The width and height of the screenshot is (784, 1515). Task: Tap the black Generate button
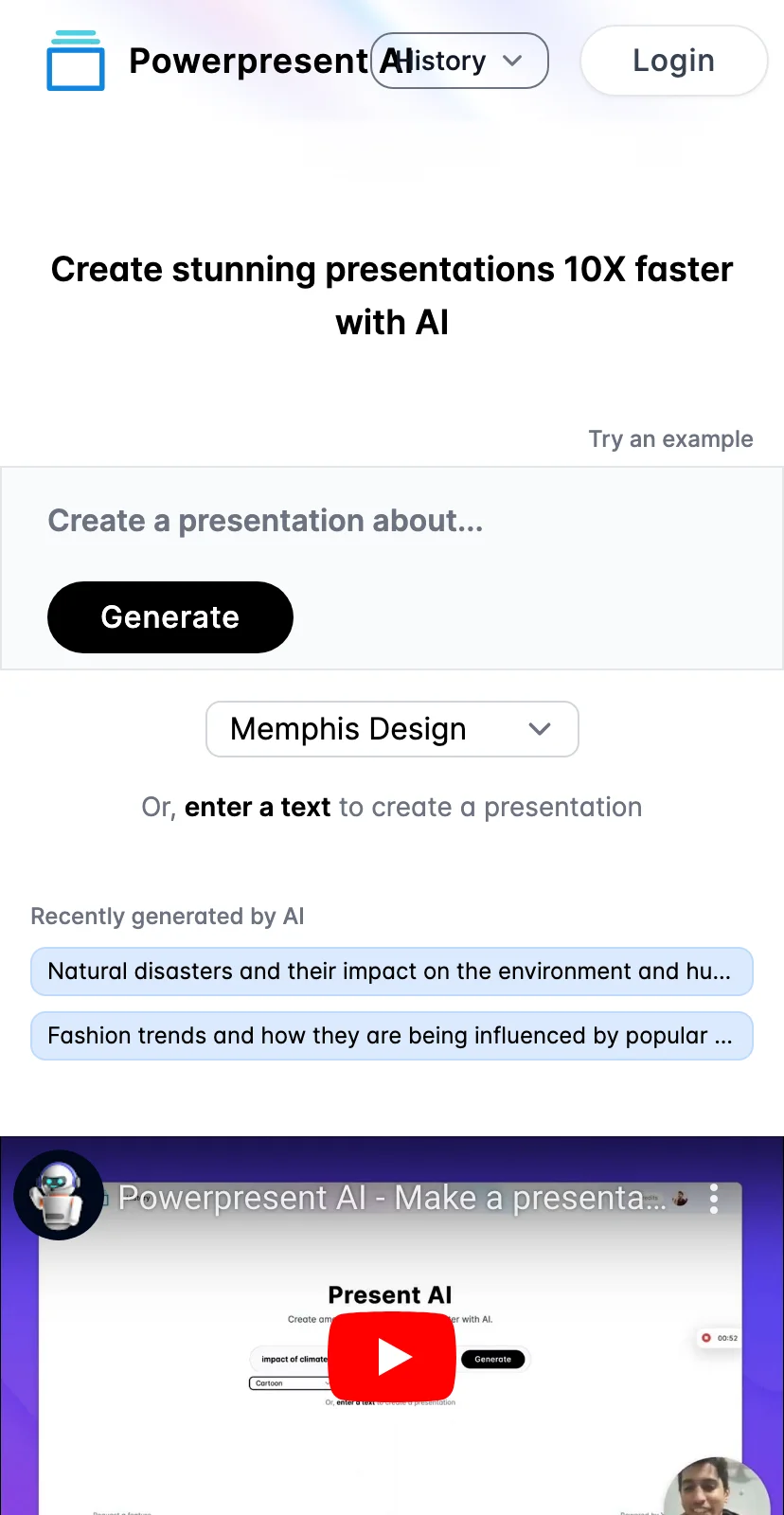coord(170,617)
